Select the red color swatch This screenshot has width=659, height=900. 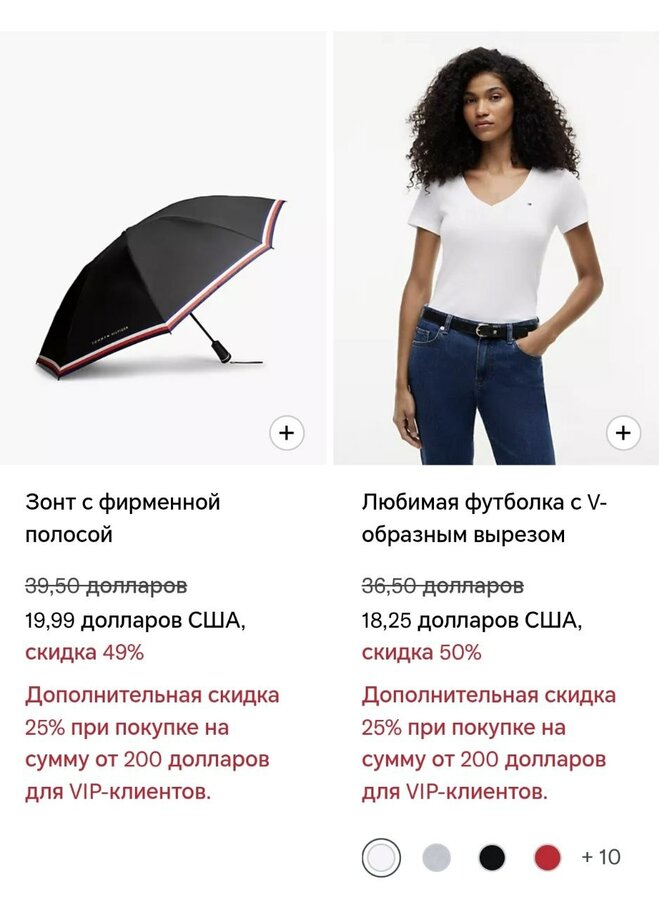(x=547, y=858)
